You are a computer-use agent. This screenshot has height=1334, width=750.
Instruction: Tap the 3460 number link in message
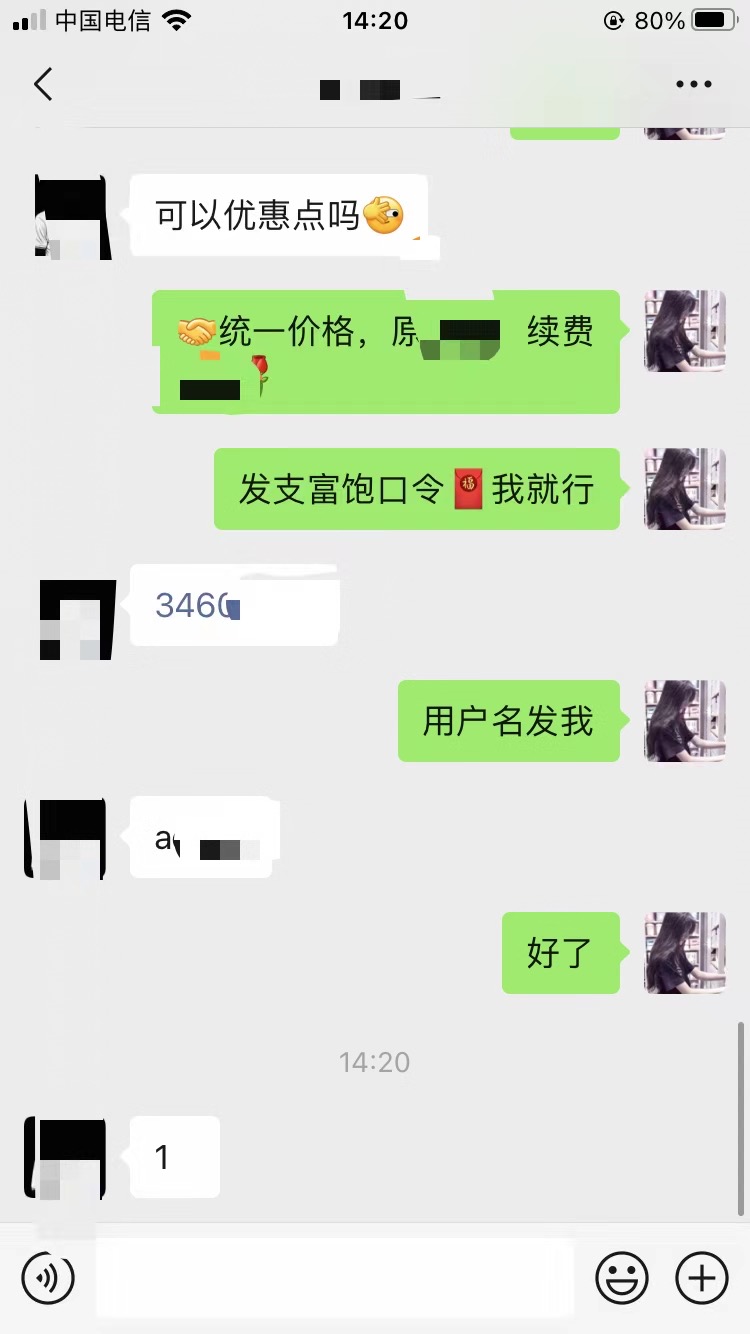(x=192, y=605)
